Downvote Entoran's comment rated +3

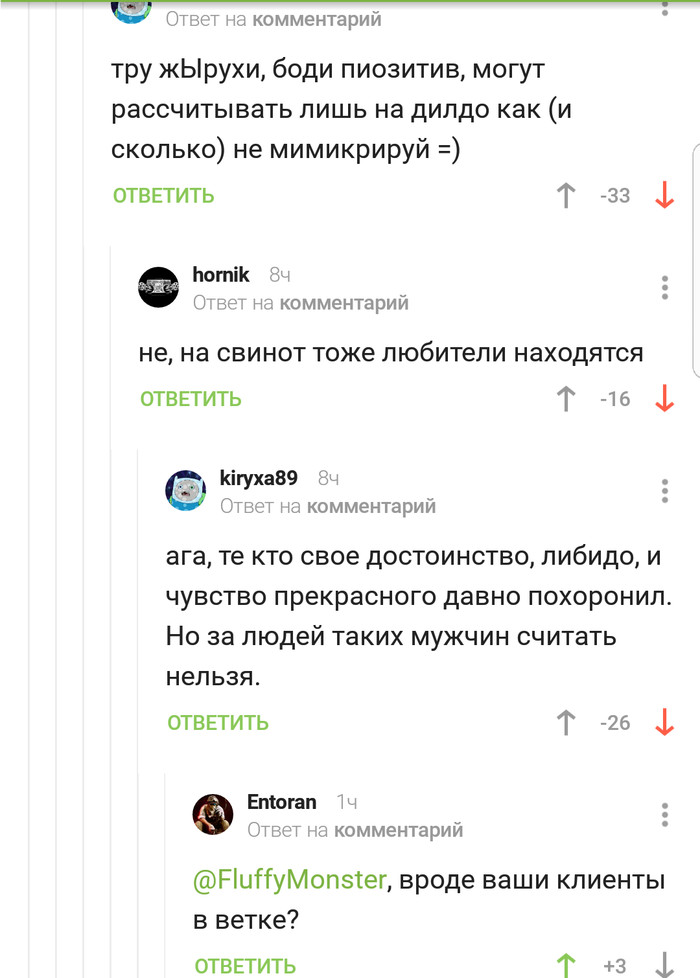coord(664,965)
